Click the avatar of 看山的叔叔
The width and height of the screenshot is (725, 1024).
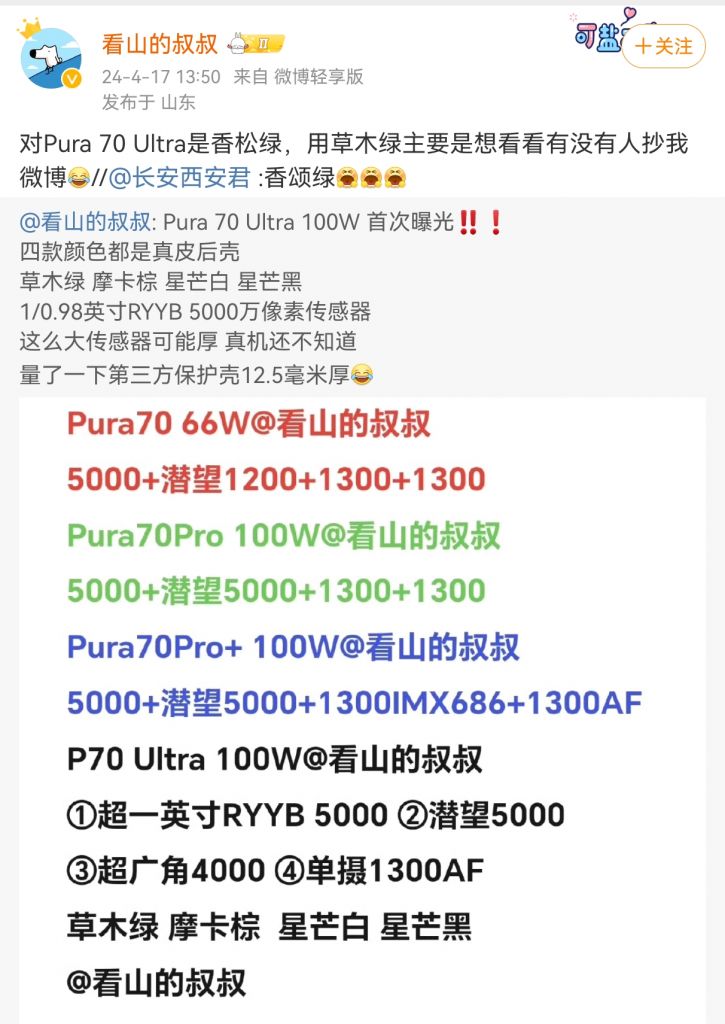48,56
